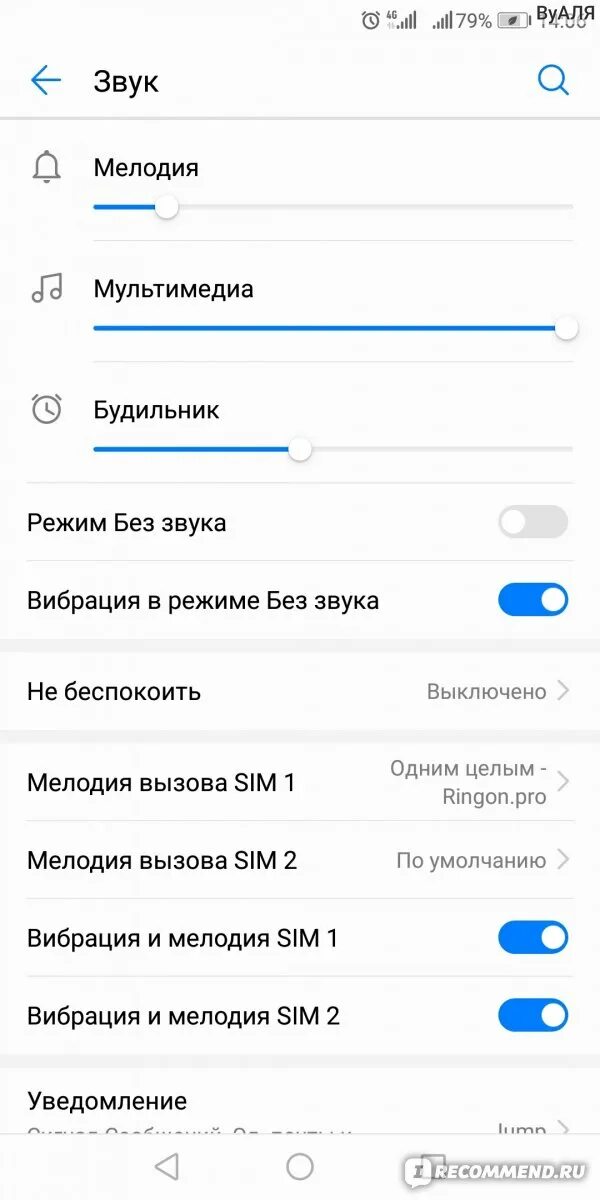
Task: Disable Вибрация и мелодия SIM 1
Action: pyautogui.click(x=533, y=938)
